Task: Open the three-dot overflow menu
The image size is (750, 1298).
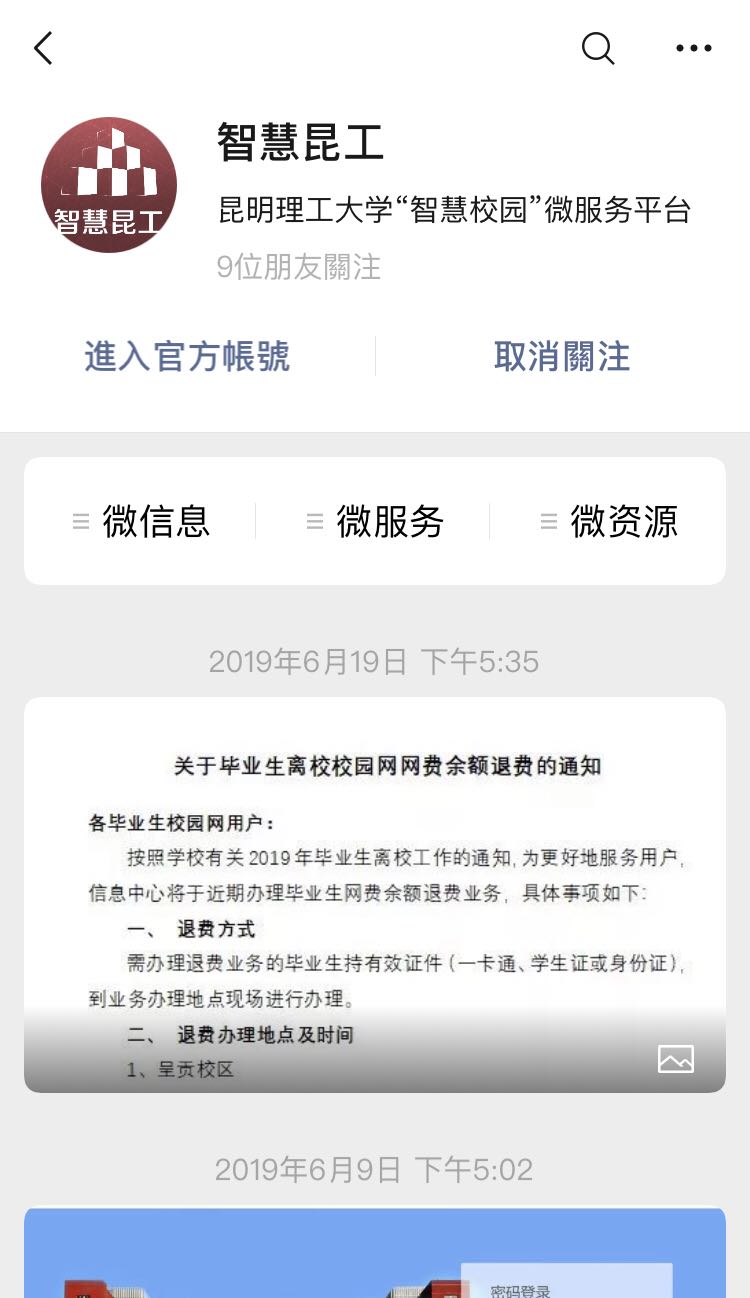Action: coord(693,48)
